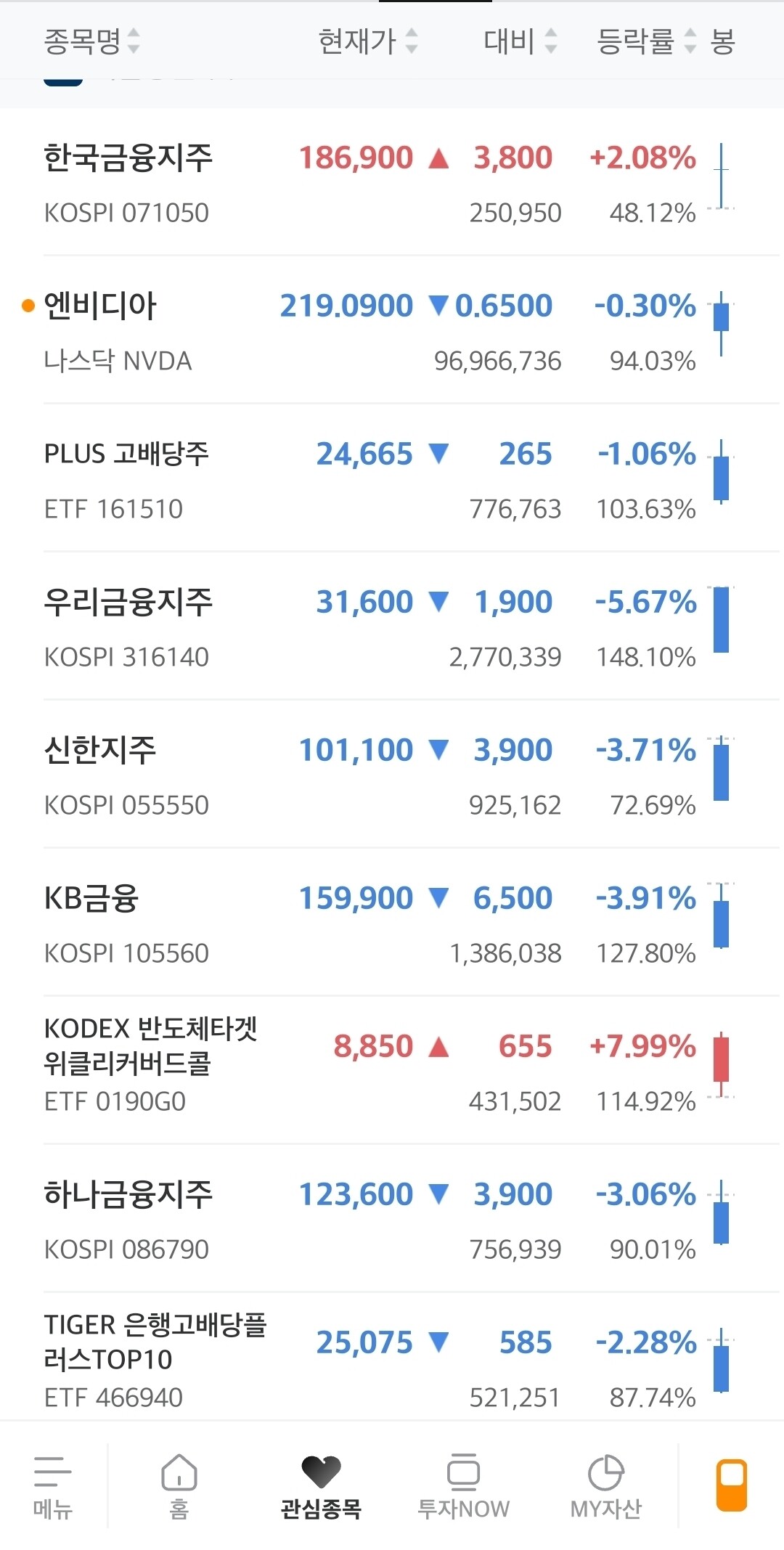Sort by 등락률 column
The height and width of the screenshot is (1550, 784).
[646, 41]
